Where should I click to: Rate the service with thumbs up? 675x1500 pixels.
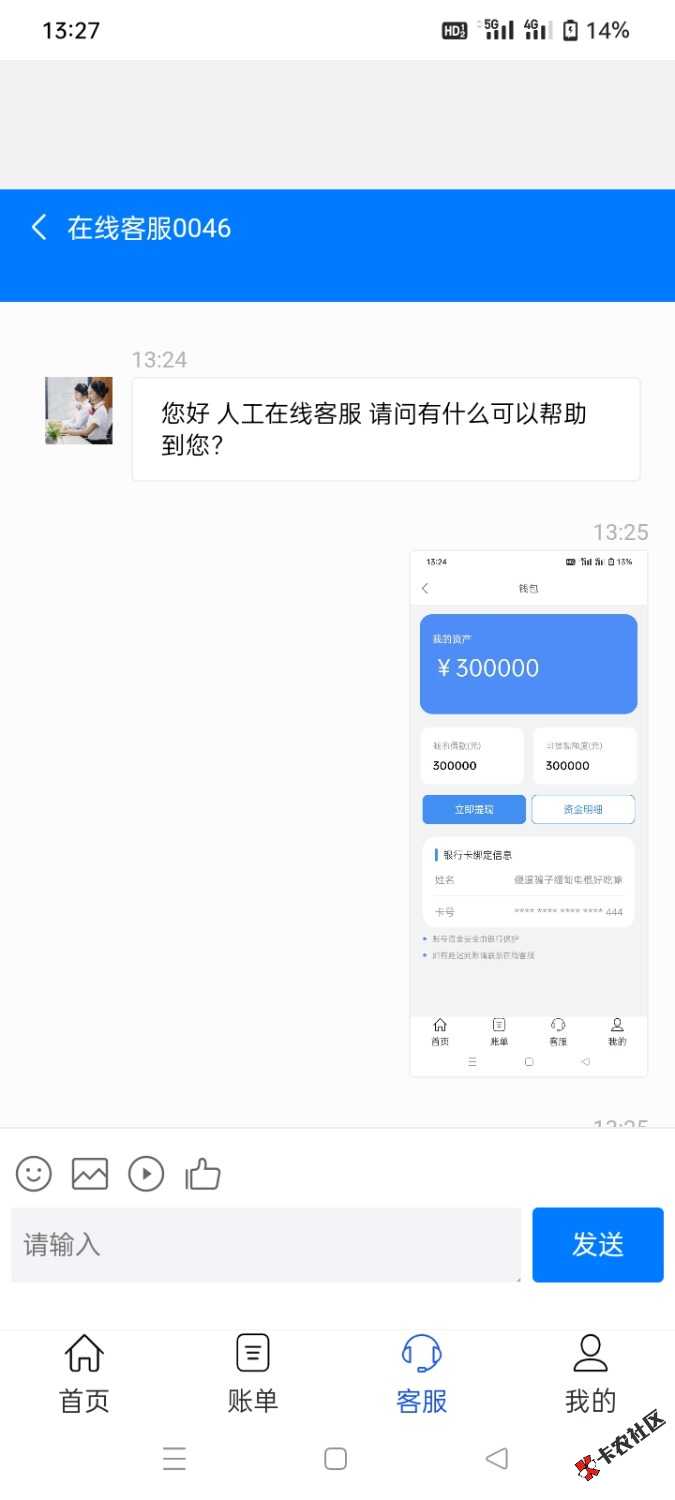tap(203, 1173)
